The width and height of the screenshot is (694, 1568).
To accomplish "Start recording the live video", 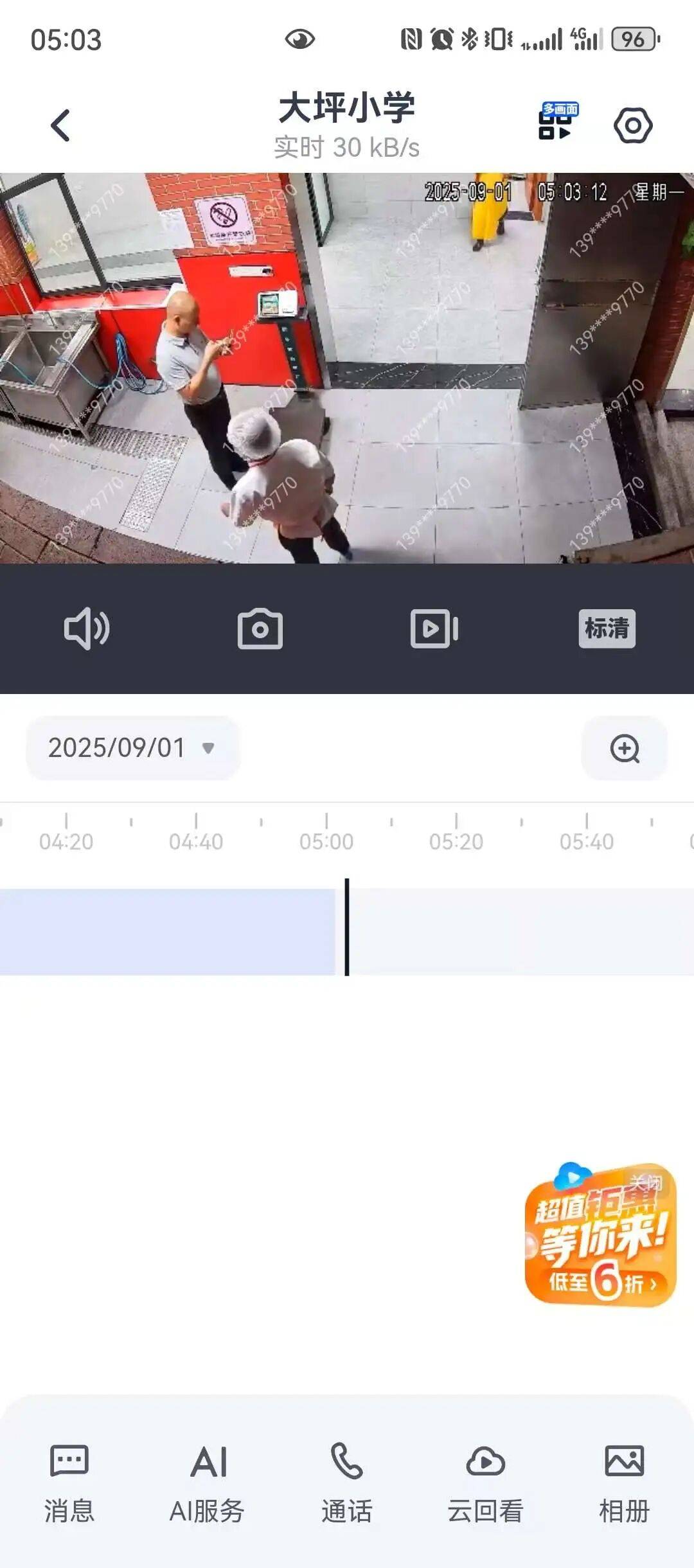I will pyautogui.click(x=434, y=628).
